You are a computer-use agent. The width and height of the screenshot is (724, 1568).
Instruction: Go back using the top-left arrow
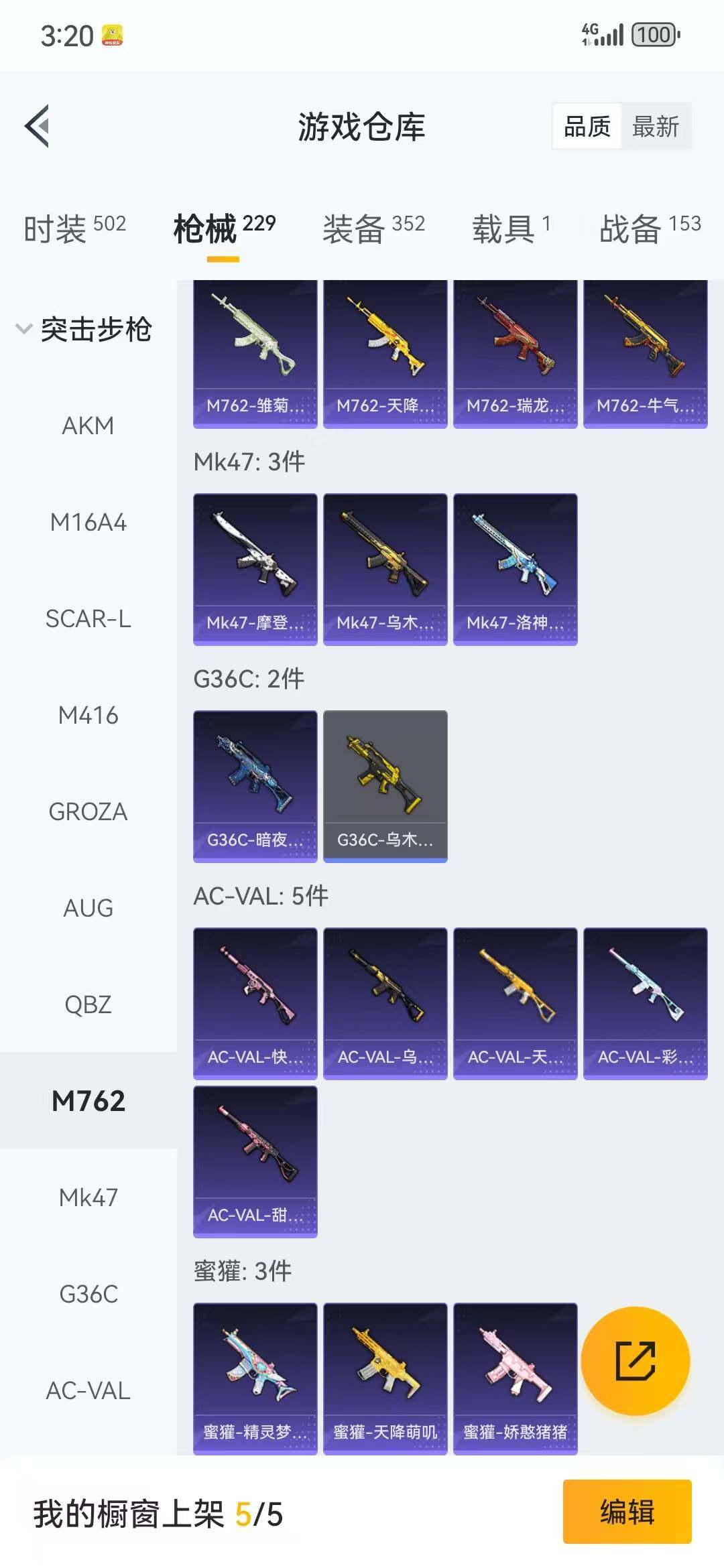click(38, 126)
